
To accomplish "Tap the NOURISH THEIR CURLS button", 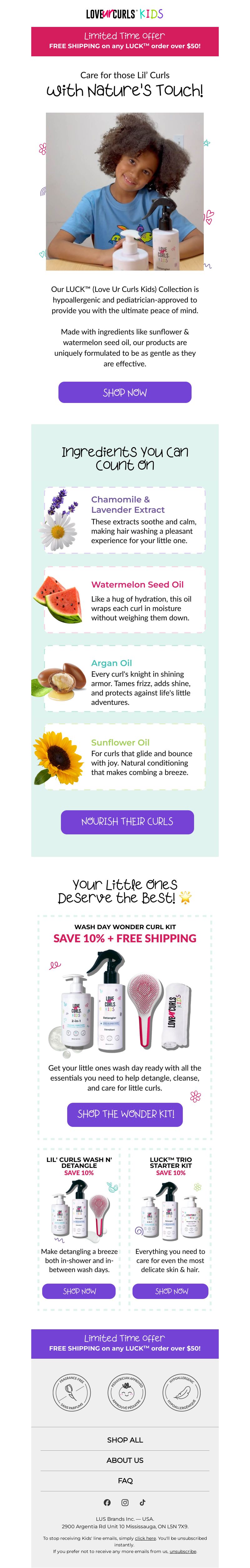I will coord(127,822).
